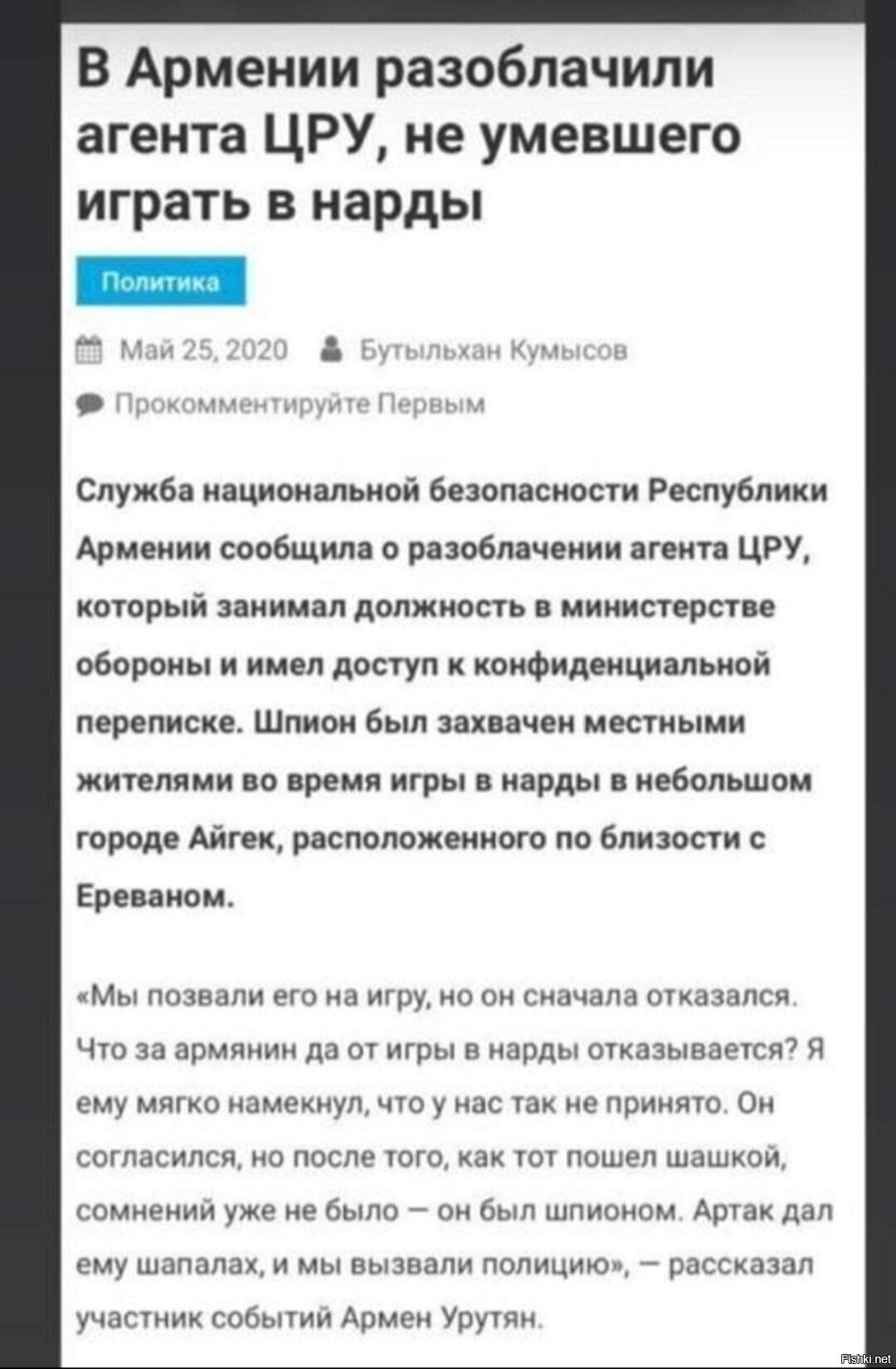Tap the Прокомментируйте Первым comment link
The image size is (896, 1369).
tap(299, 405)
